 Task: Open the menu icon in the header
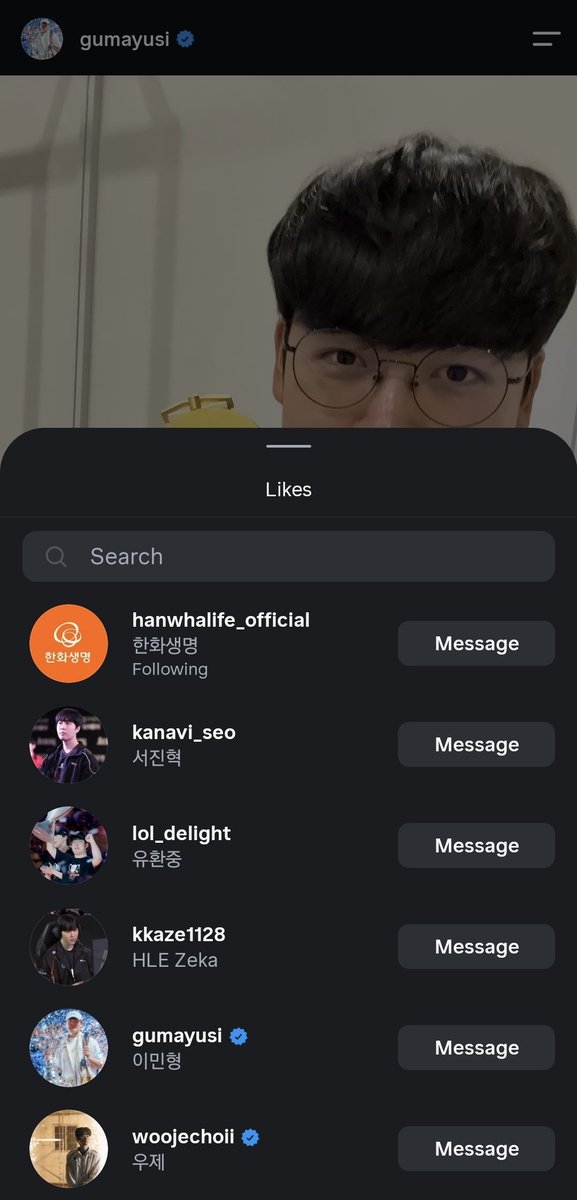point(546,39)
